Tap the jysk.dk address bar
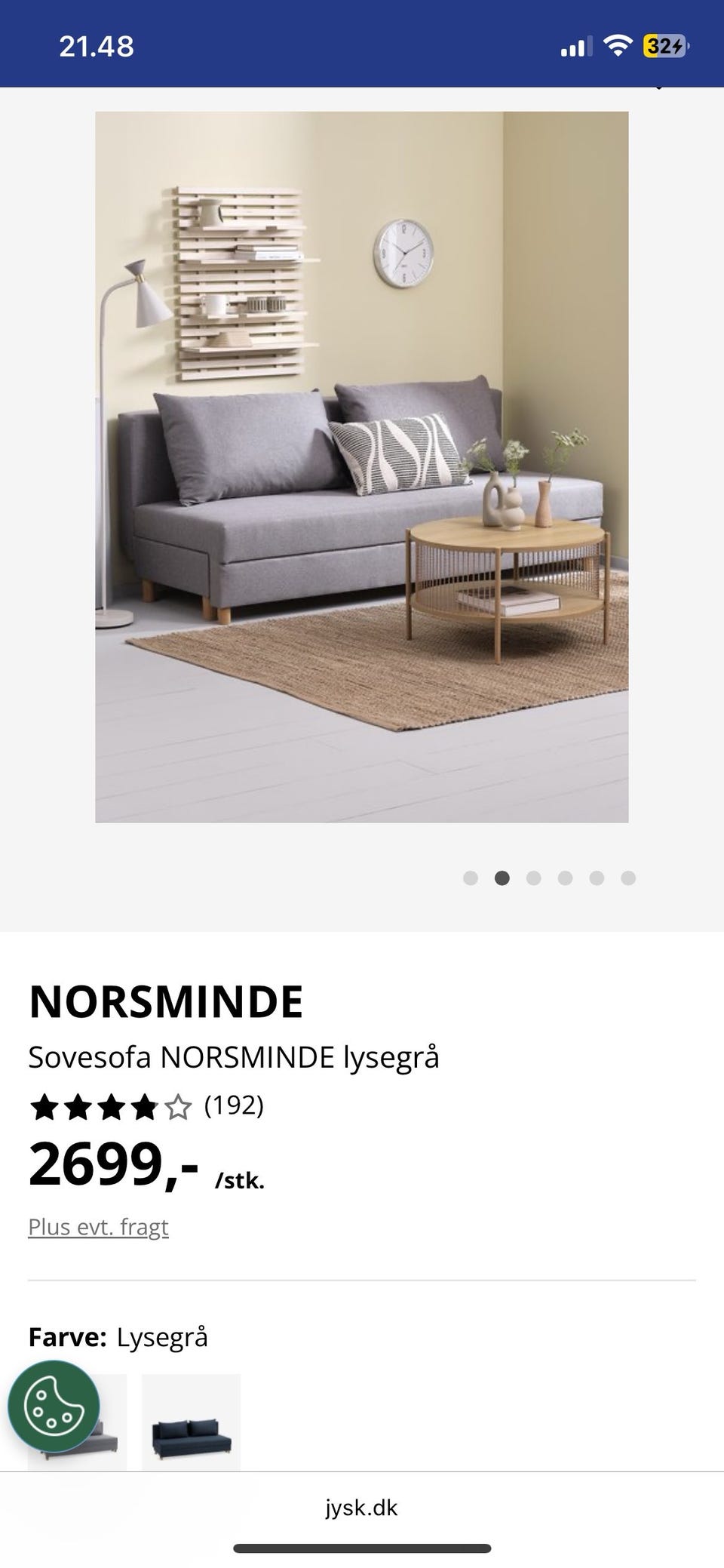 pyautogui.click(x=362, y=1508)
